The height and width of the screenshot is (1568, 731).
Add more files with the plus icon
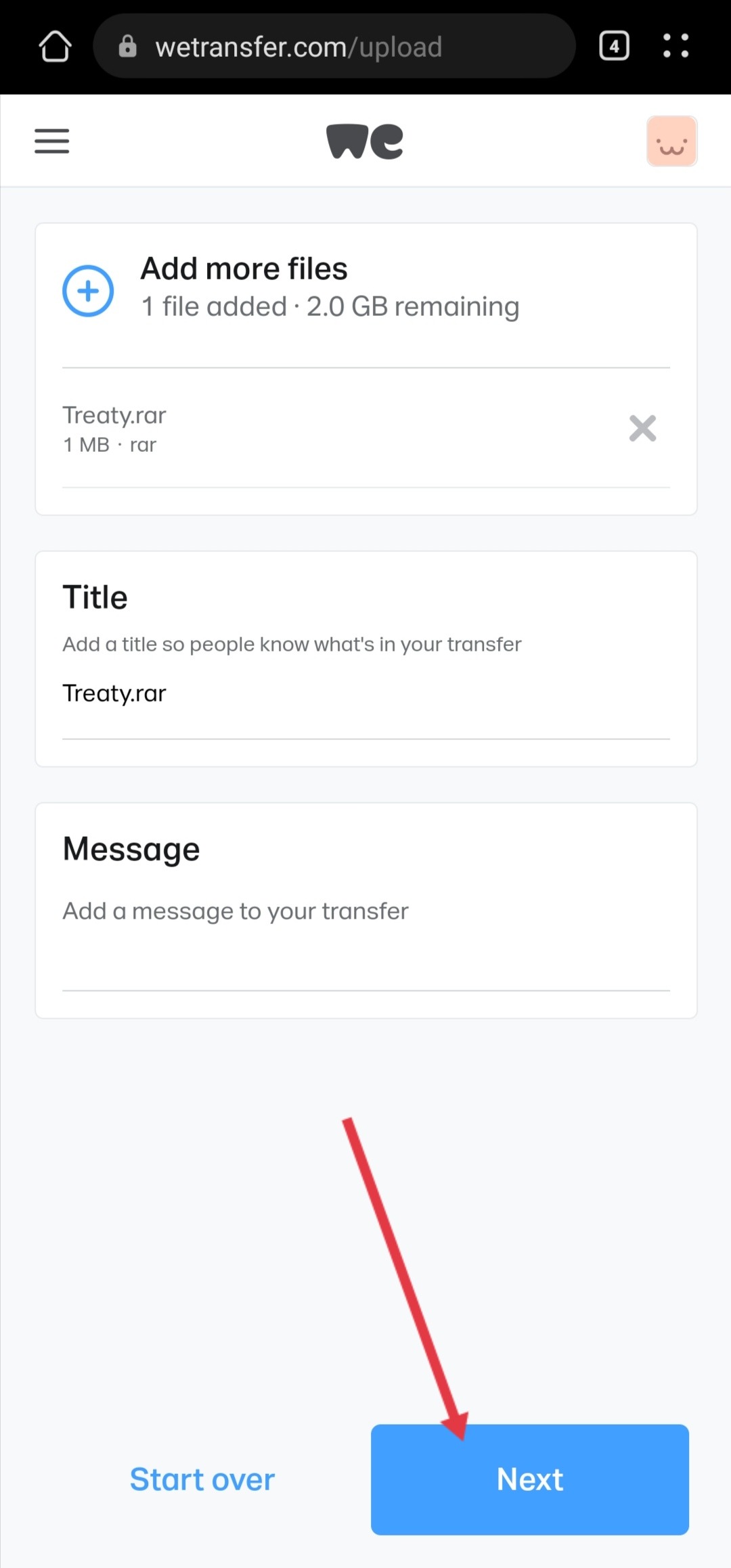tap(88, 291)
